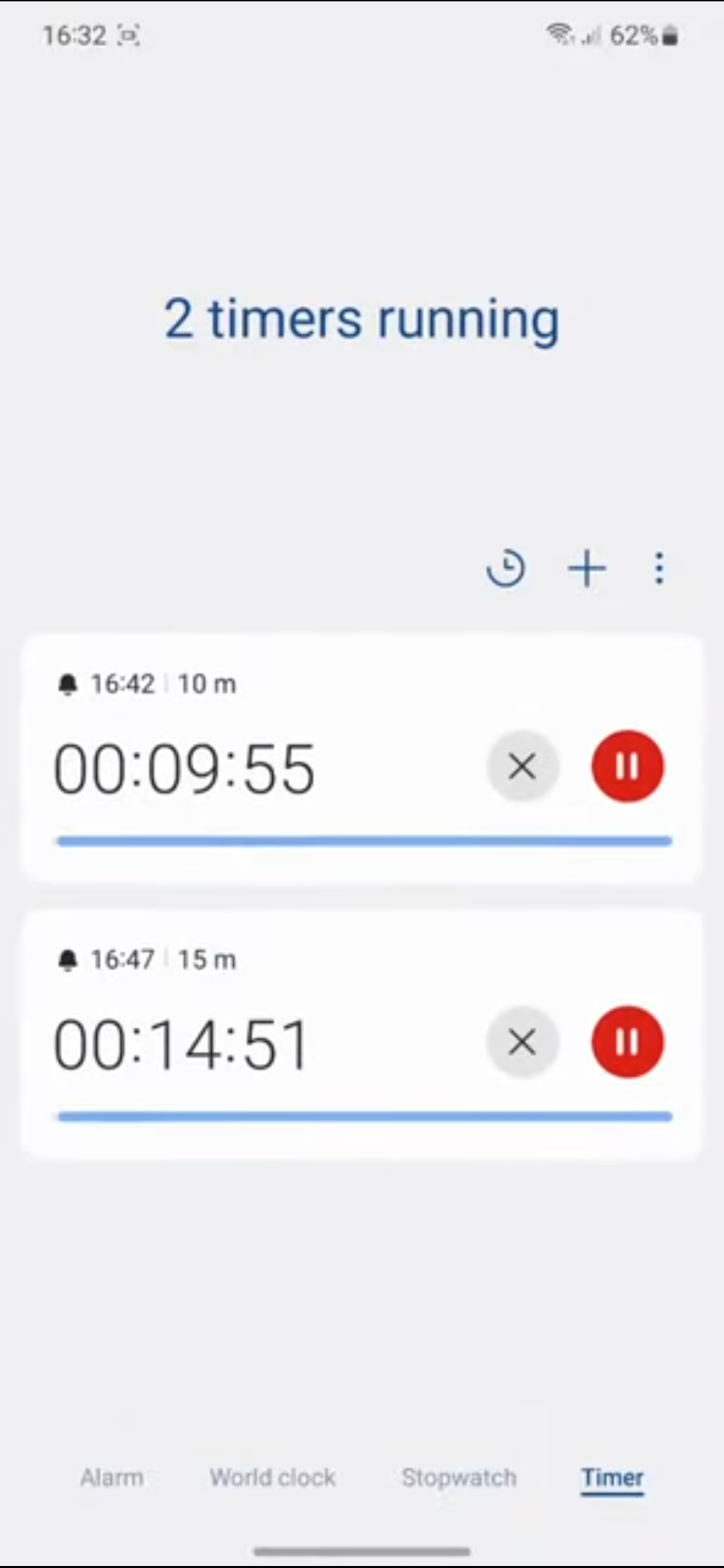
Task: Switch to the Stopwatch tab
Action: pyautogui.click(x=459, y=1478)
